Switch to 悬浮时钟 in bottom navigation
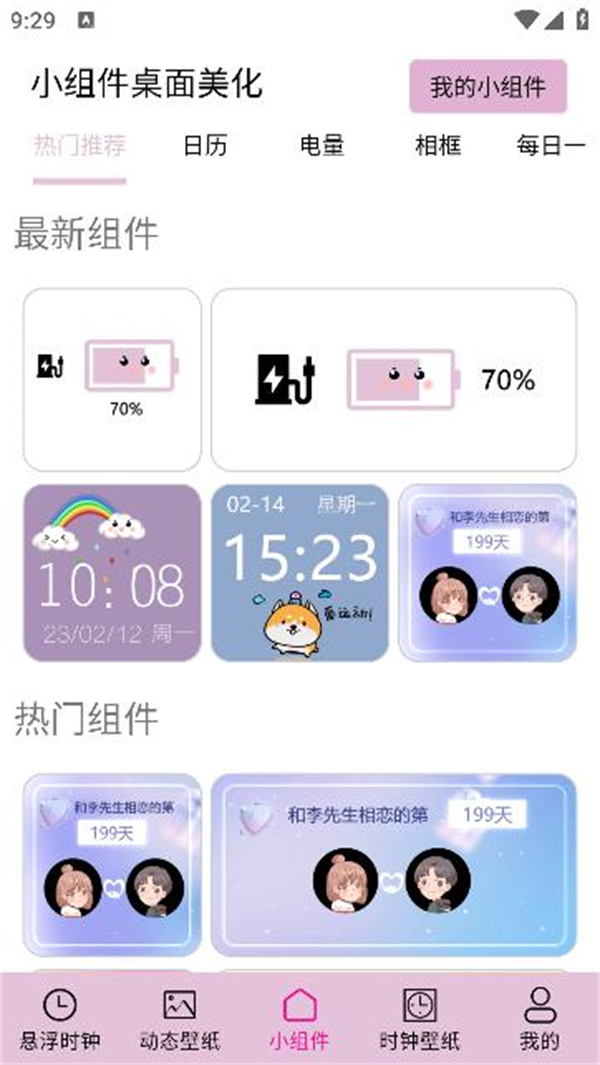Screen dimensions: 600x1065 (x=60, y=1018)
